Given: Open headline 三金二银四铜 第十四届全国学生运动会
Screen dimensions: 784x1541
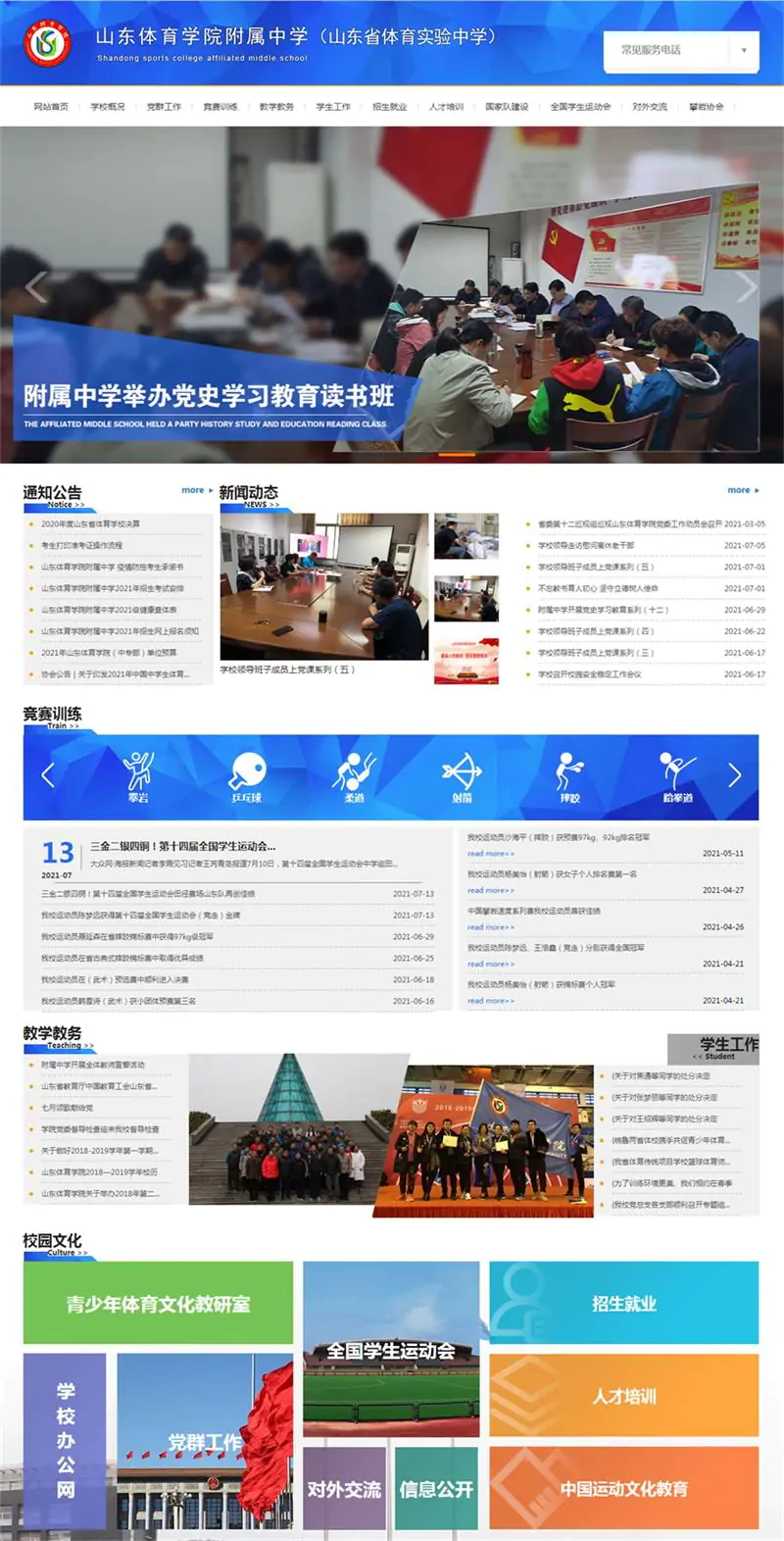Looking at the screenshot, I should (x=183, y=846).
